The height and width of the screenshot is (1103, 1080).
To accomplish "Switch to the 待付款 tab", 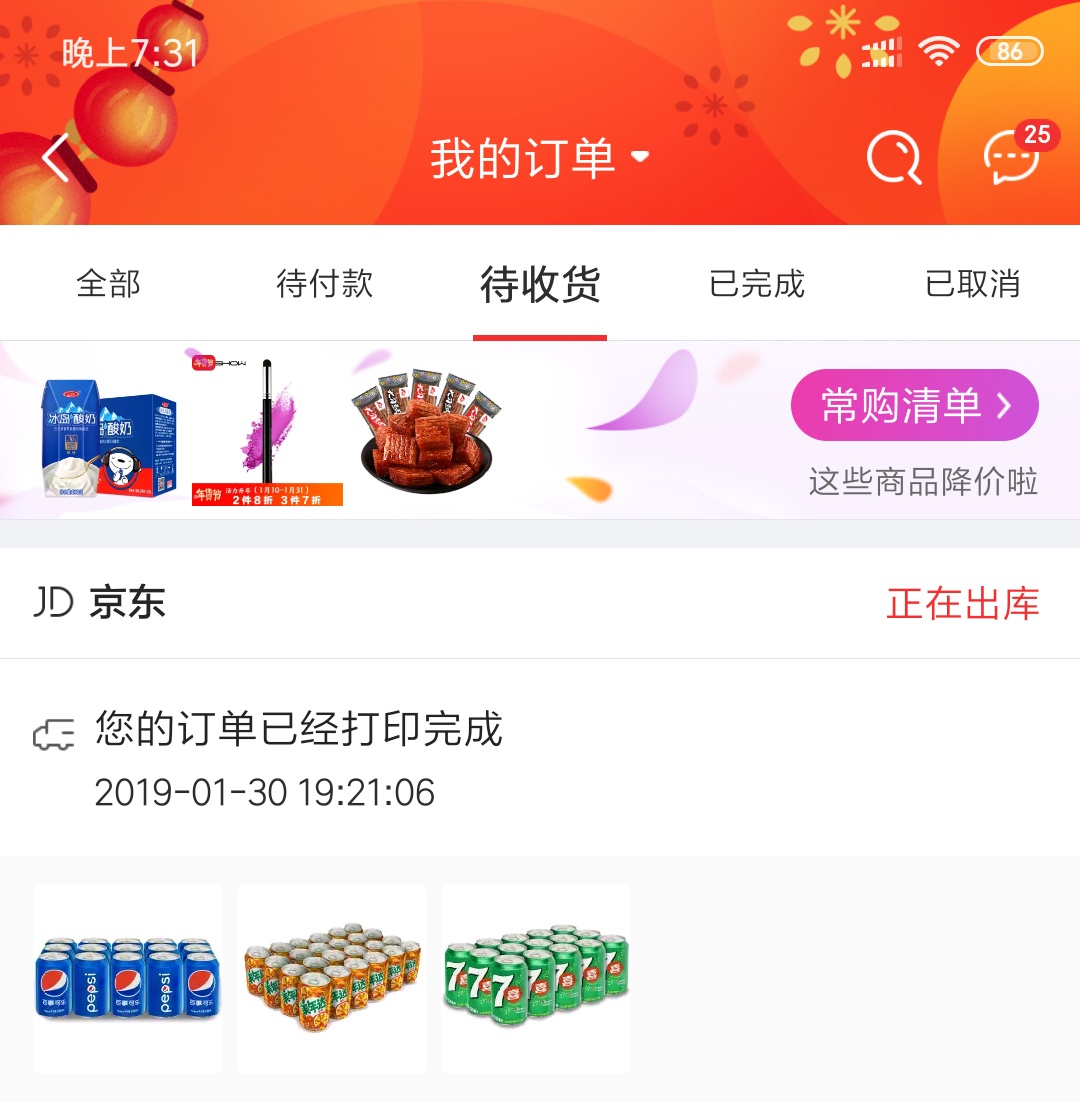I will coord(324,284).
